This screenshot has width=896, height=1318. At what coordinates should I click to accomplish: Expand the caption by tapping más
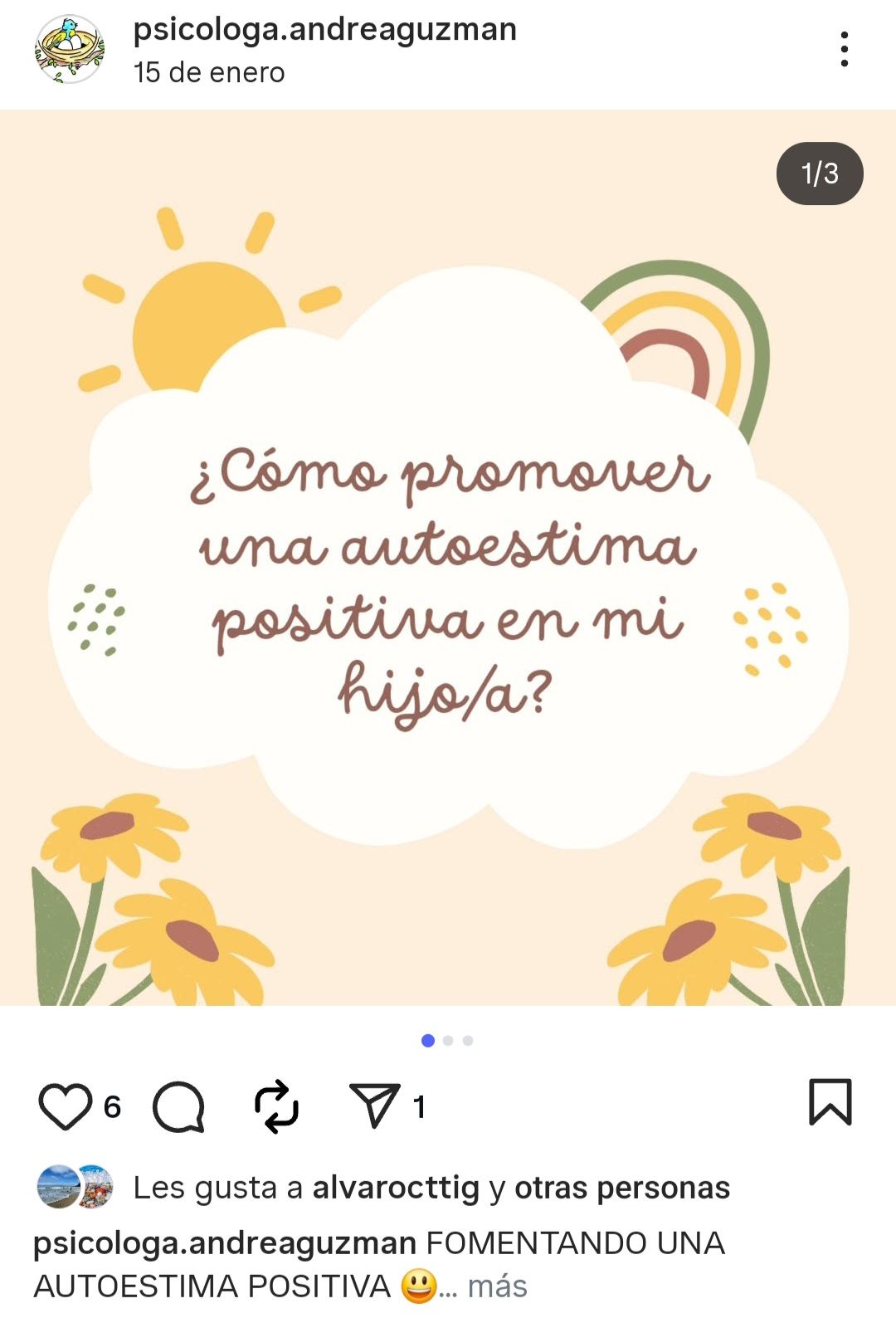(x=497, y=1286)
